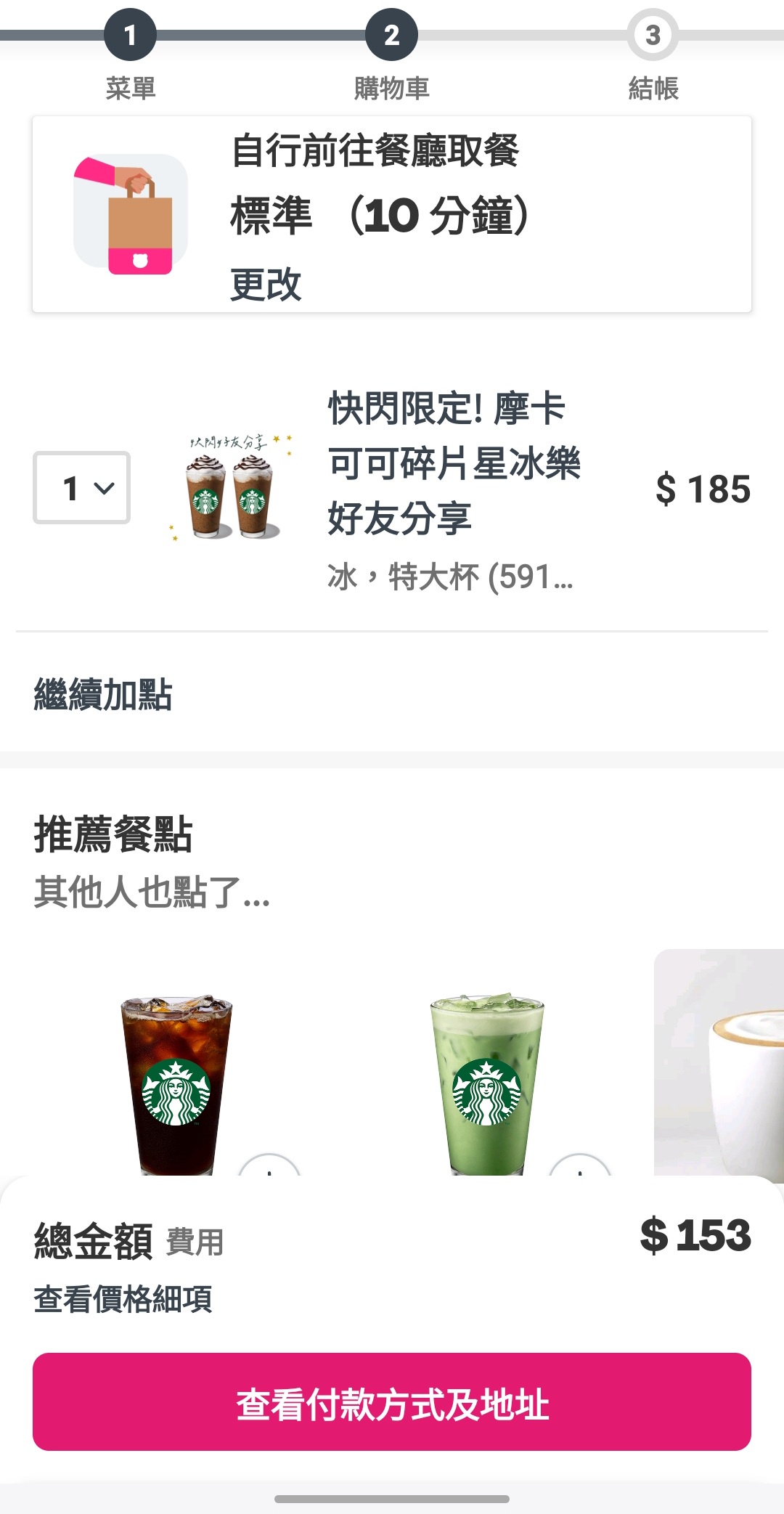Screen dimensions: 784x1514
Task: Open the 摩卡可可碎片星冰樂 item details
Action: pos(454,463)
